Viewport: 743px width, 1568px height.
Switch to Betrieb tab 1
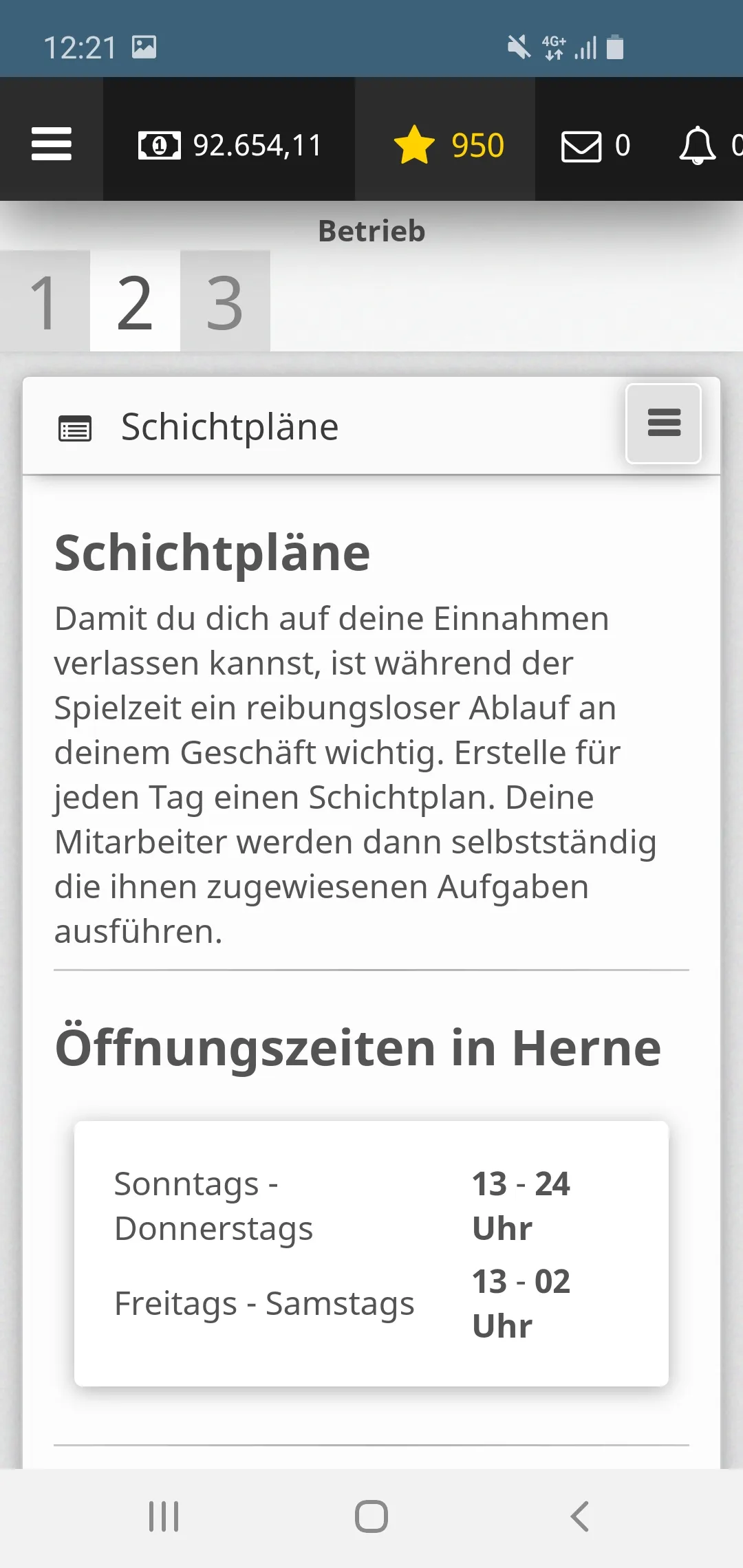click(45, 301)
